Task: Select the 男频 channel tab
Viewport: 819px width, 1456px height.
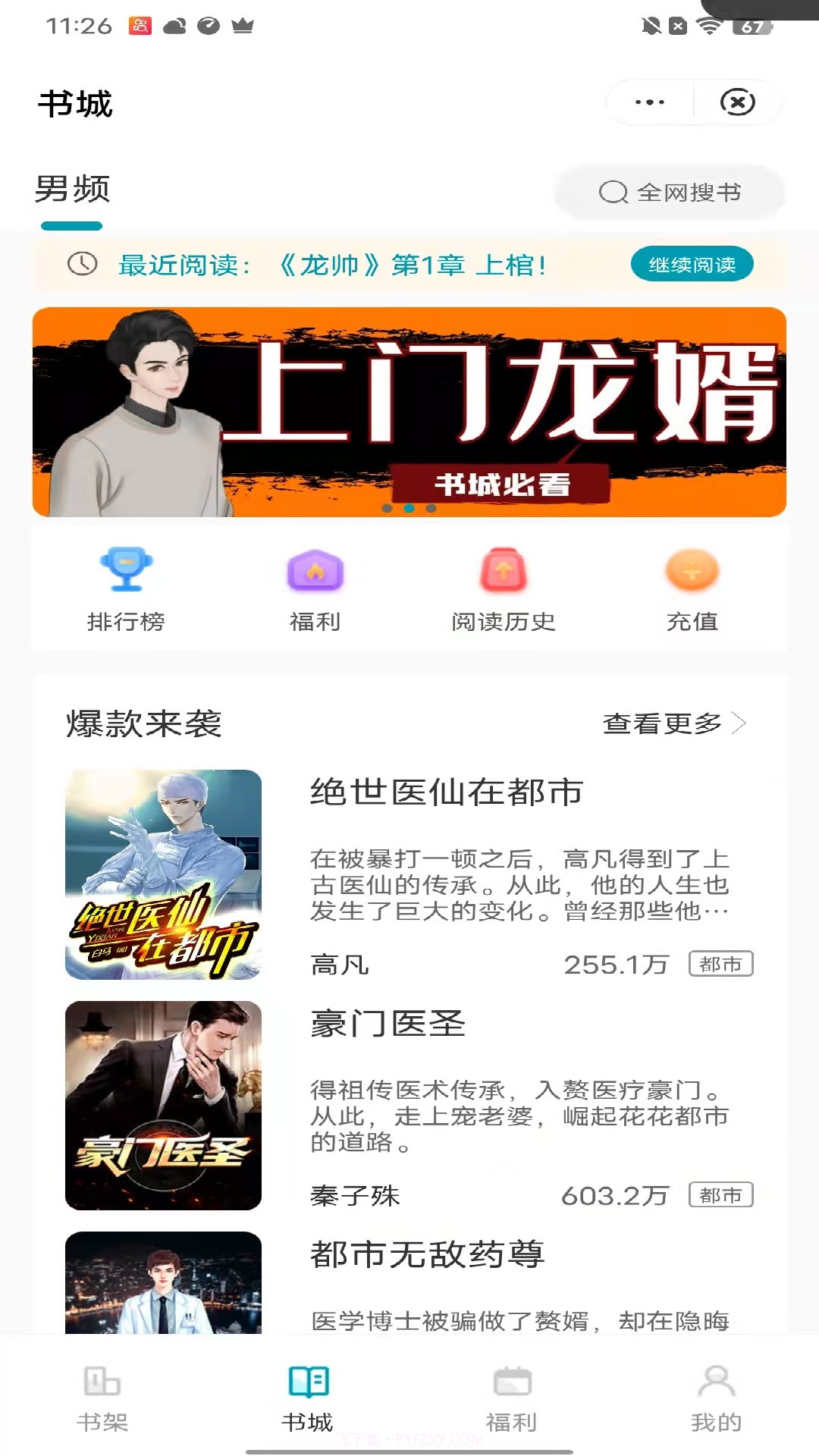Action: point(72,190)
